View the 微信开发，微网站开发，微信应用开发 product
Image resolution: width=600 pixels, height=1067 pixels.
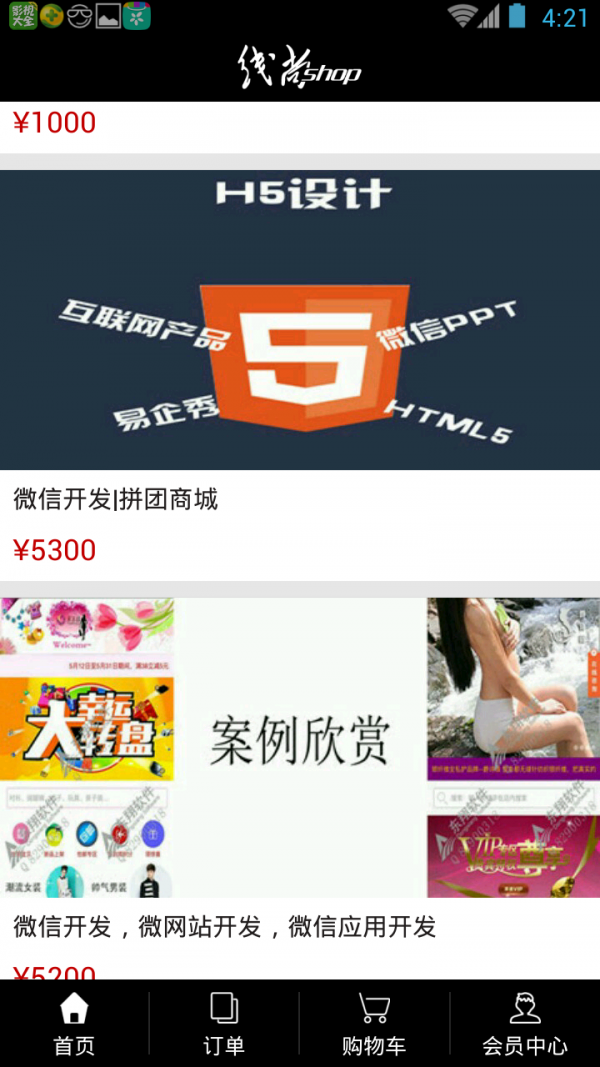point(300,789)
